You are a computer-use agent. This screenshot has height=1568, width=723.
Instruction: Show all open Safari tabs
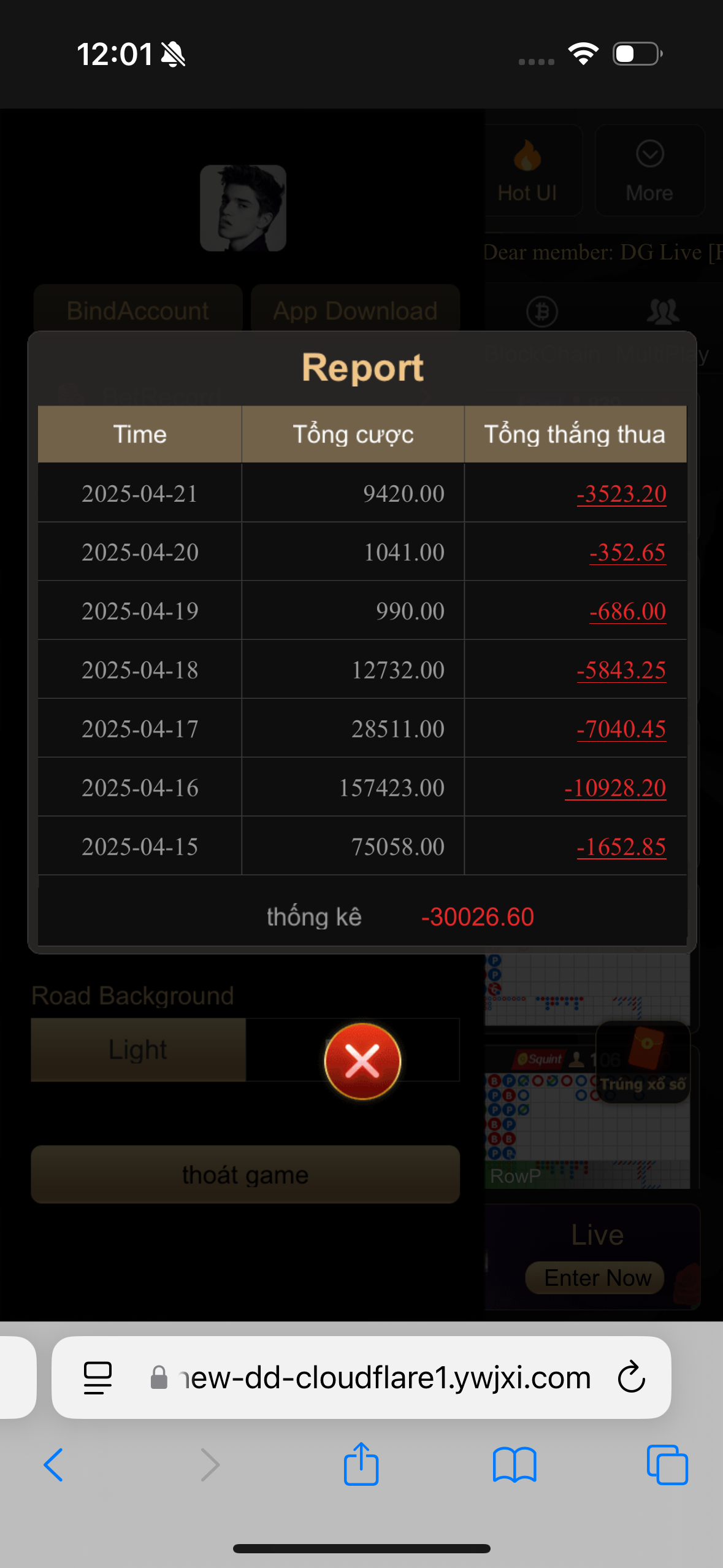click(667, 1465)
